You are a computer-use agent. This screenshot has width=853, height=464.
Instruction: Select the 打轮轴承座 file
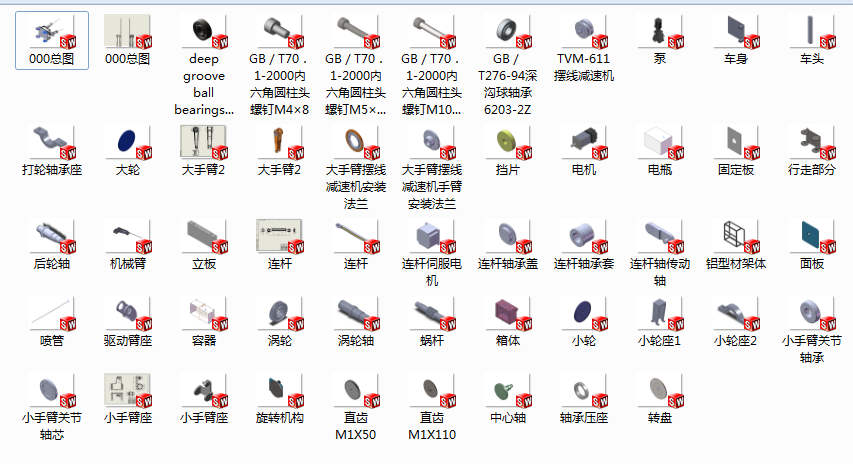tap(51, 146)
